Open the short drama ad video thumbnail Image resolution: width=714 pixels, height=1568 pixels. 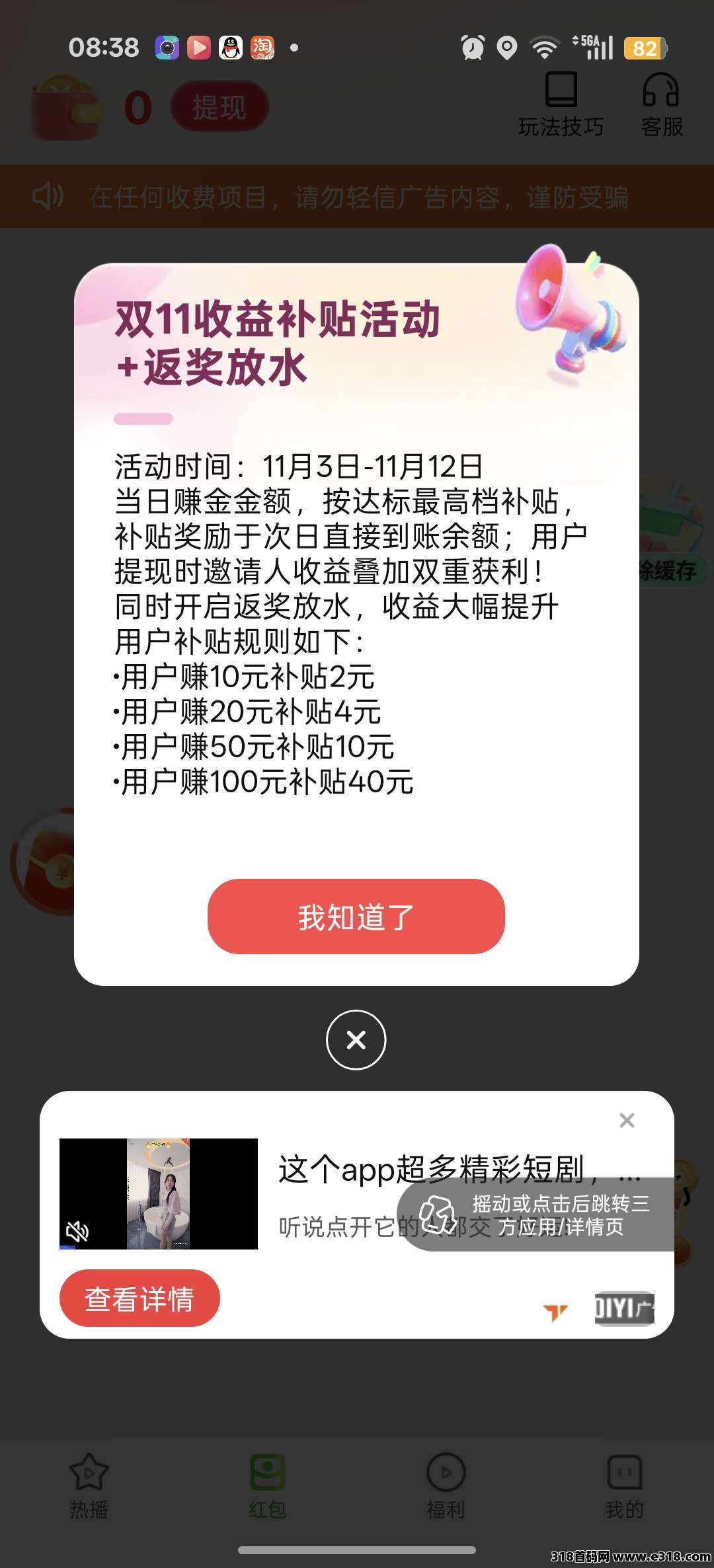[159, 1193]
